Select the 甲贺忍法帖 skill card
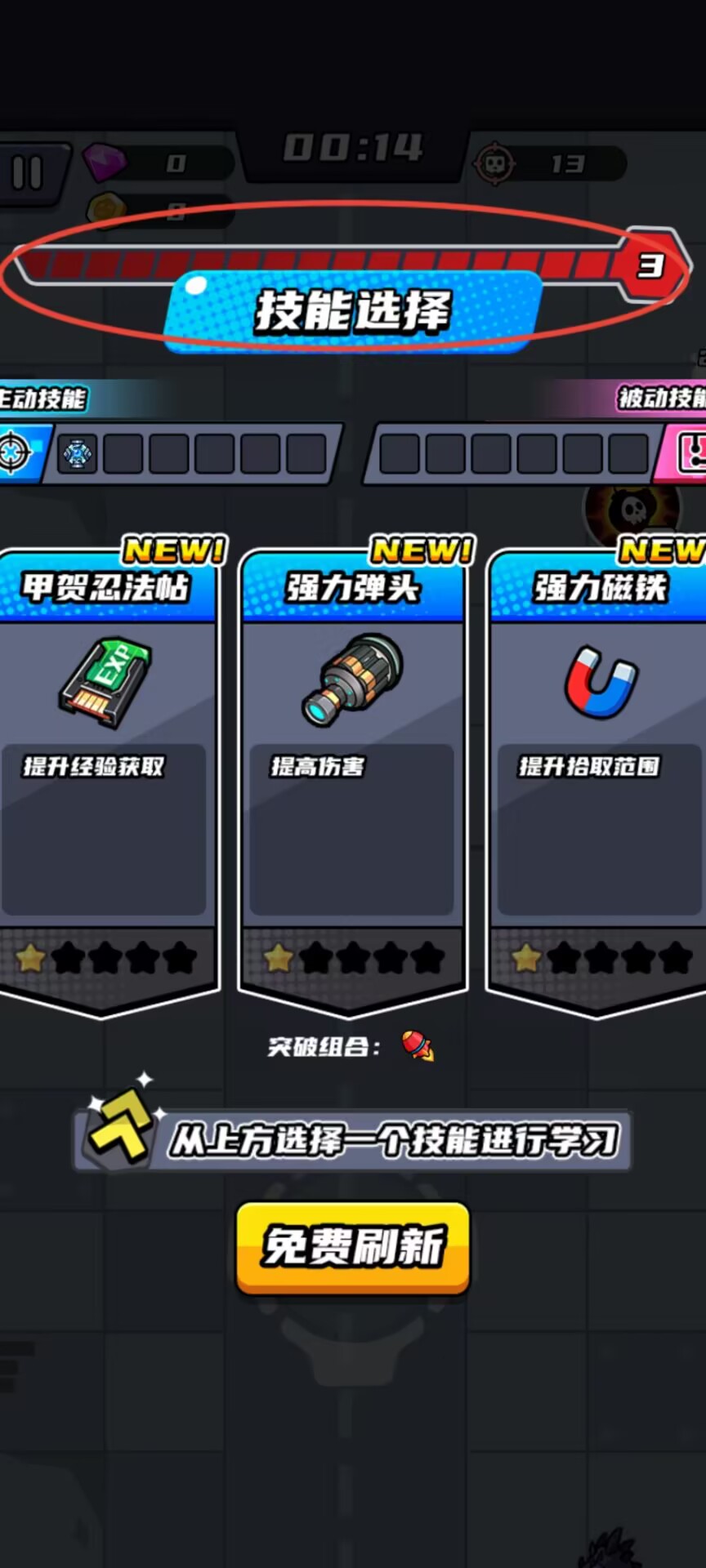Screen dimensions: 706x1568 [105, 776]
